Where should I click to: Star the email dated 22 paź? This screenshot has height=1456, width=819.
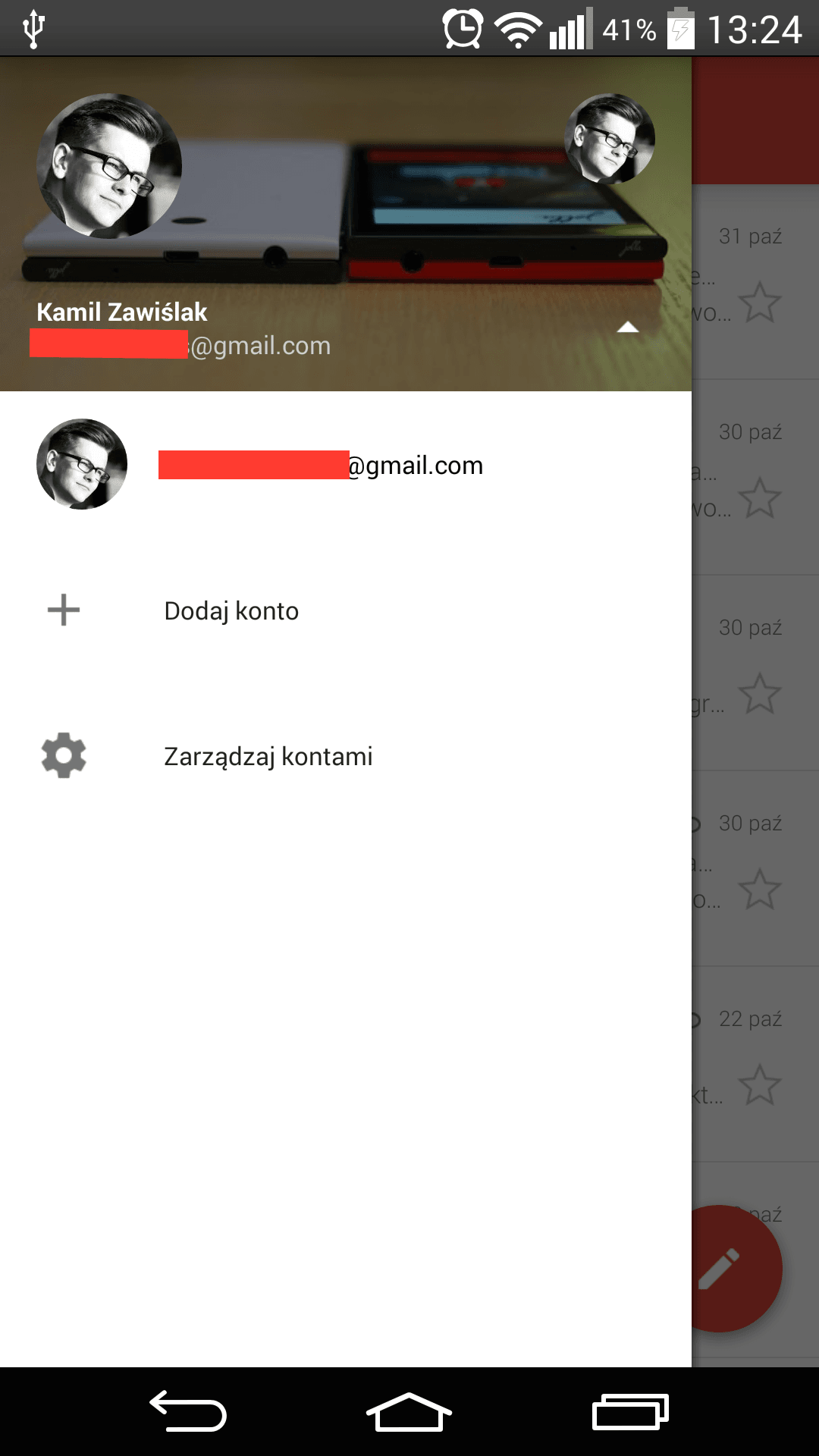pyautogui.click(x=759, y=1084)
